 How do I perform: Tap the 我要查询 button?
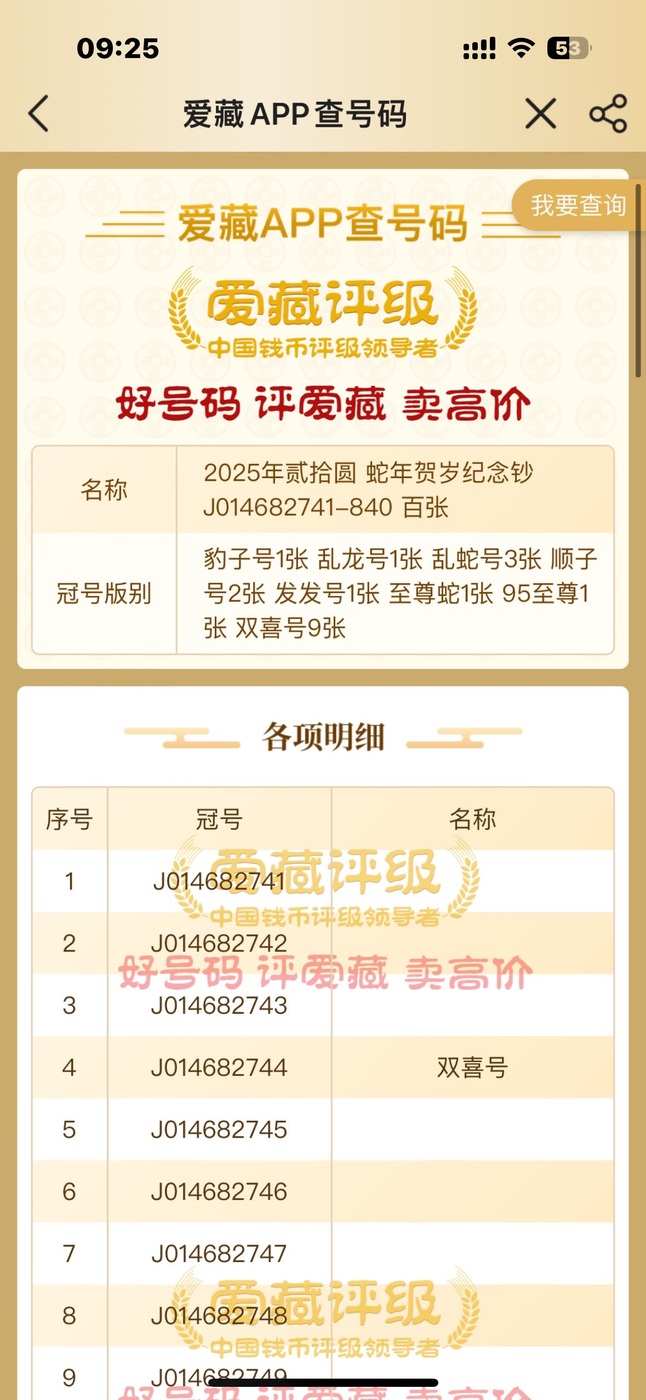578,206
